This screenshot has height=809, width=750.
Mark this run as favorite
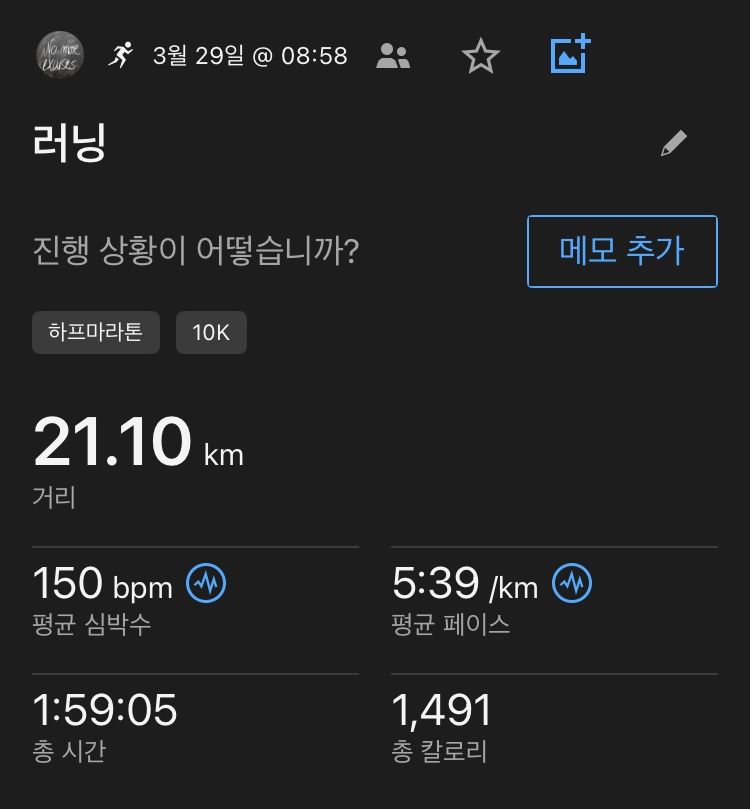(481, 55)
